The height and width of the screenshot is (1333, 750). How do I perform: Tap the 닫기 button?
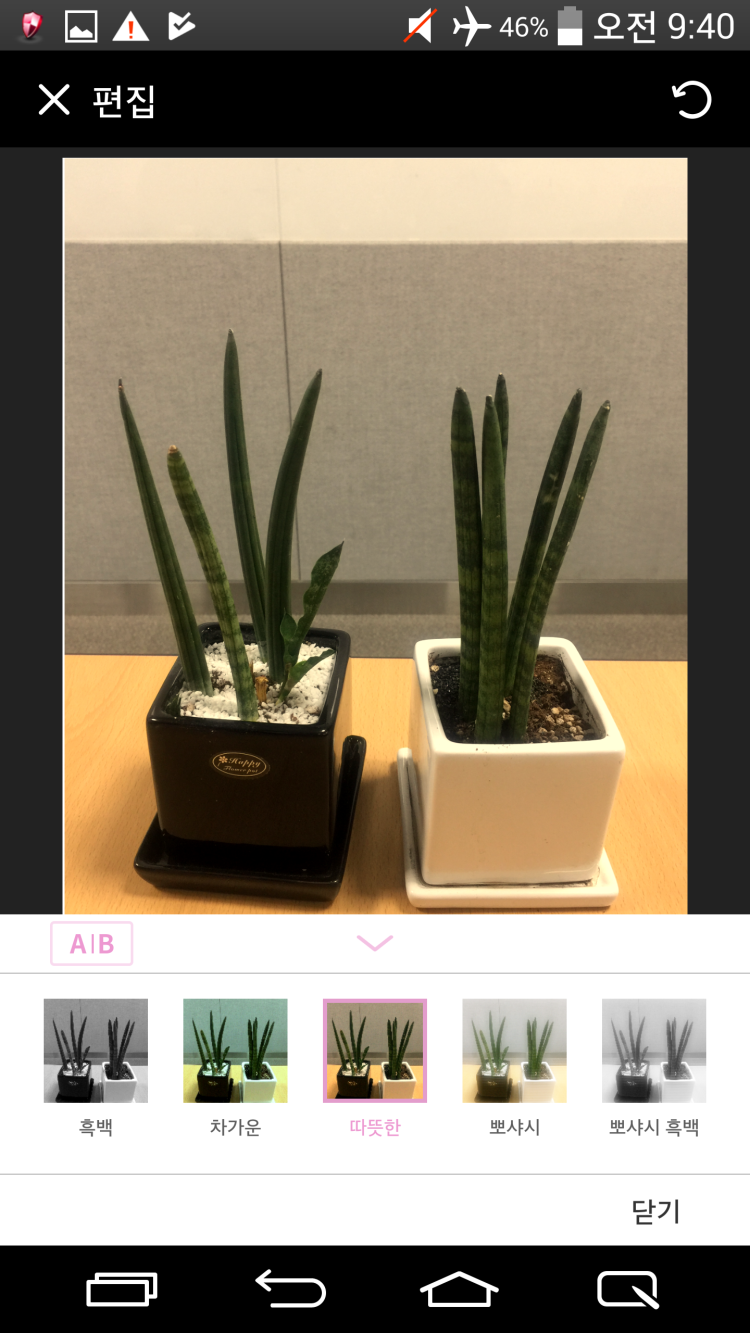655,1211
